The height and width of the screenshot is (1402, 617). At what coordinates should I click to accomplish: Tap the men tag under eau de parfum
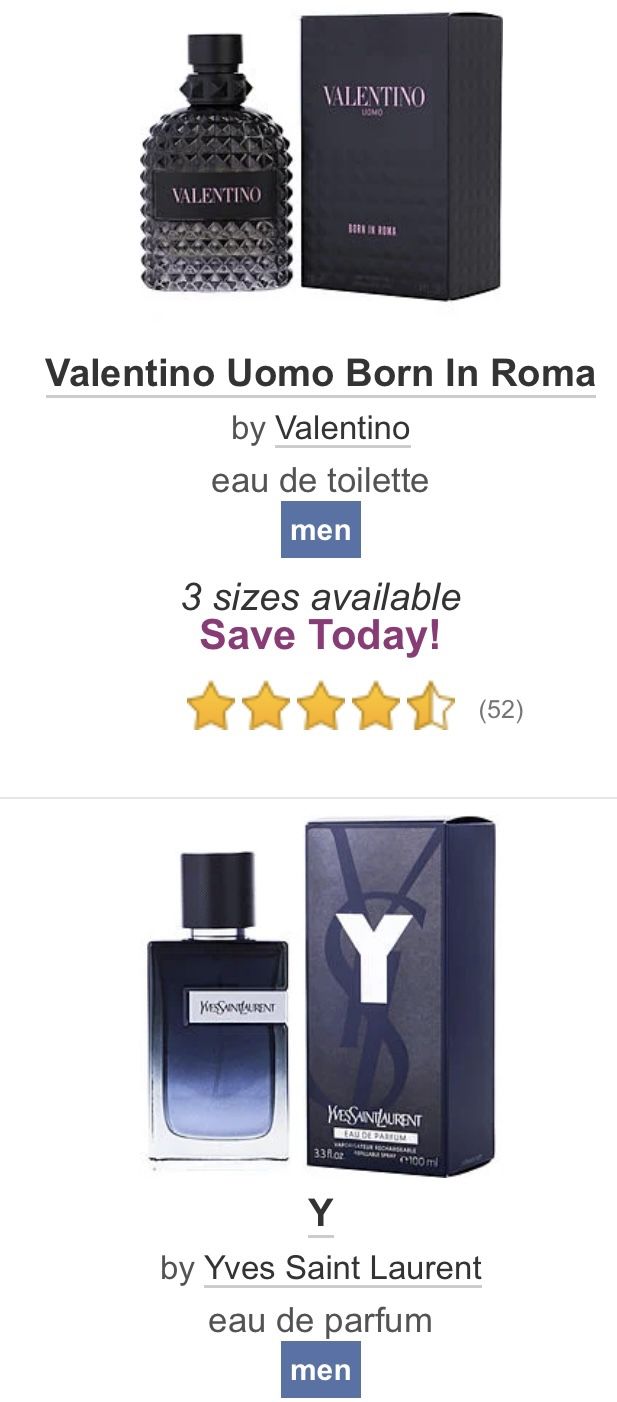(x=320, y=1369)
